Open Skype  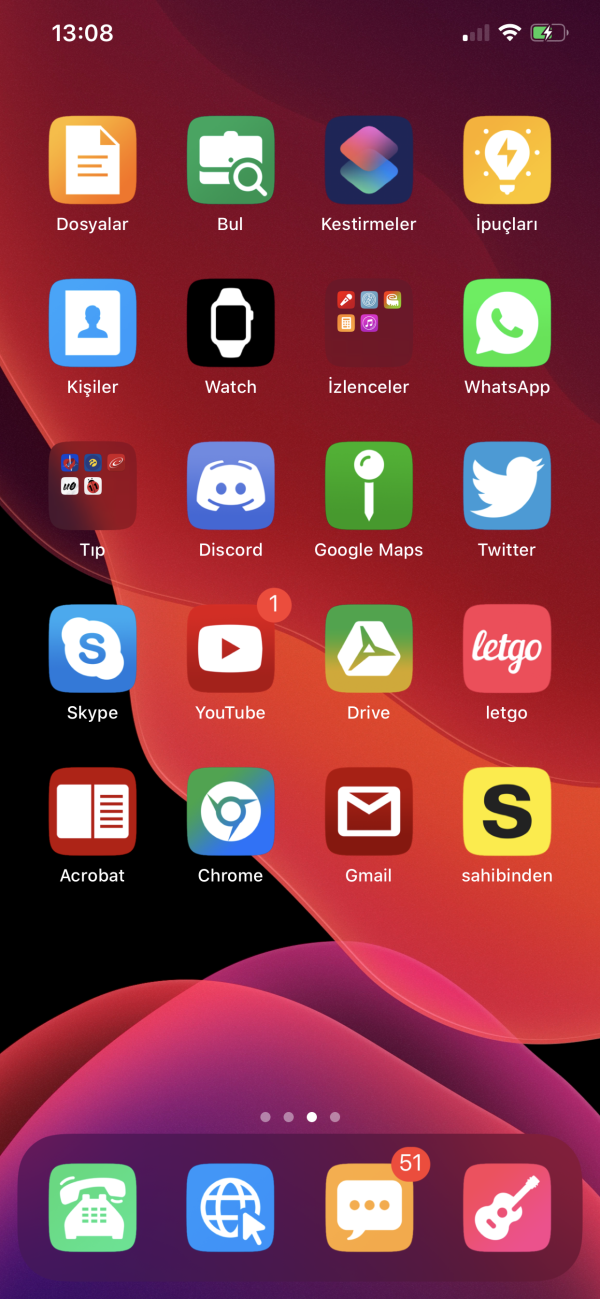click(92, 649)
